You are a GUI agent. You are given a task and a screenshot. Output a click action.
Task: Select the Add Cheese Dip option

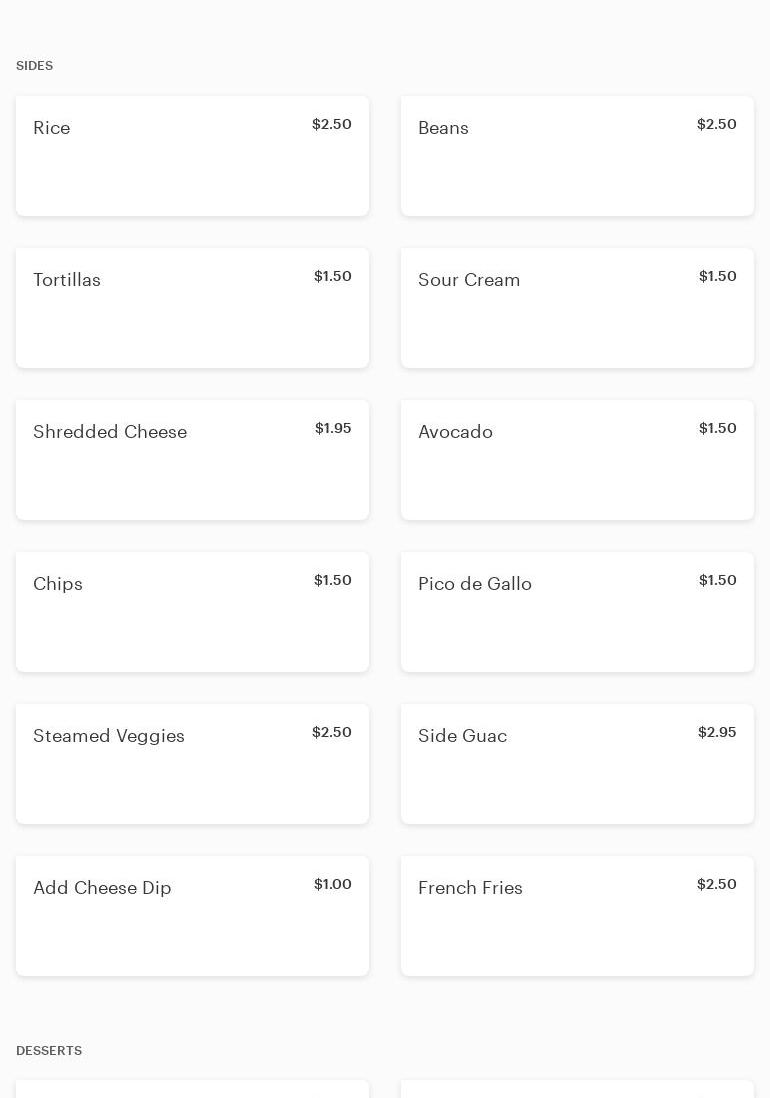(192, 916)
